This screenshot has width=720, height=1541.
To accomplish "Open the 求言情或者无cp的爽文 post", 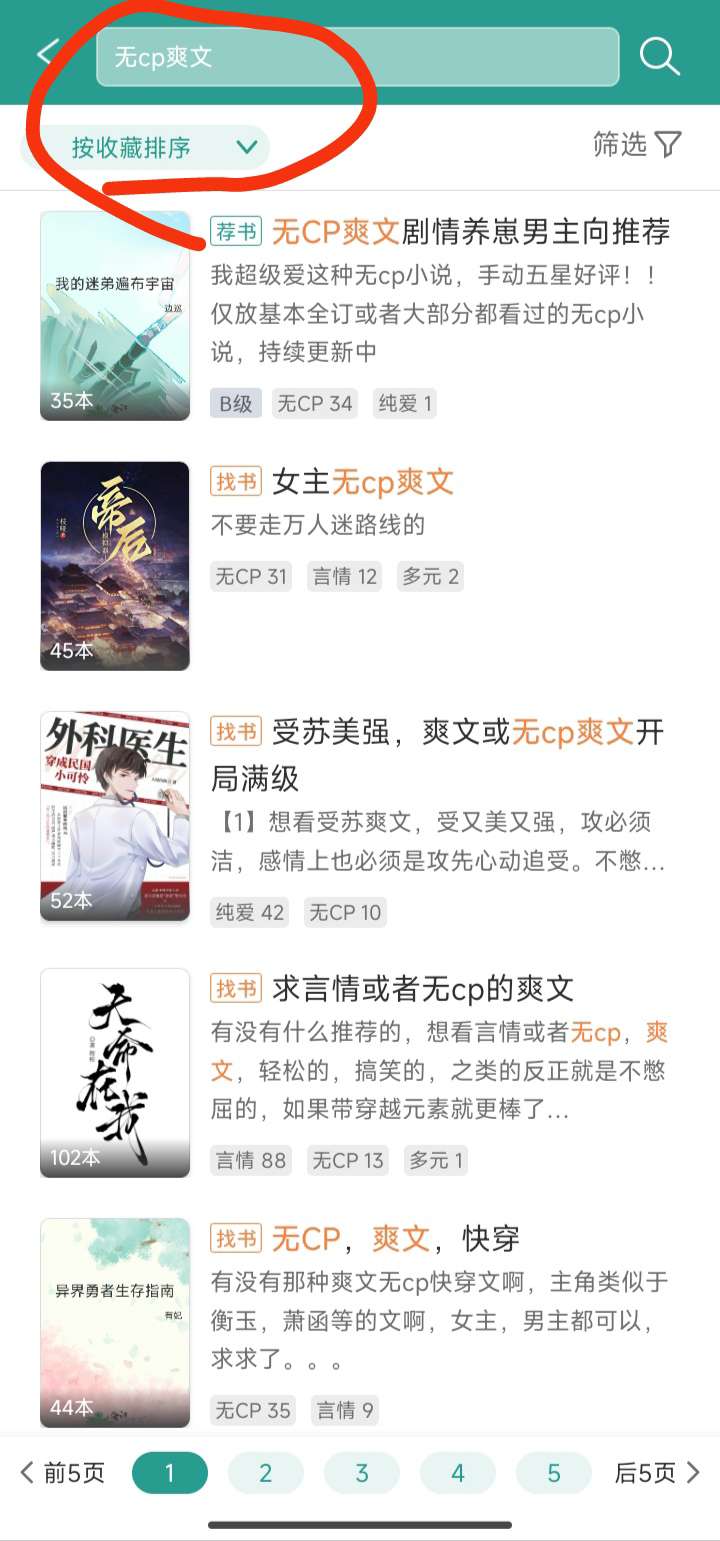I will pyautogui.click(x=423, y=989).
